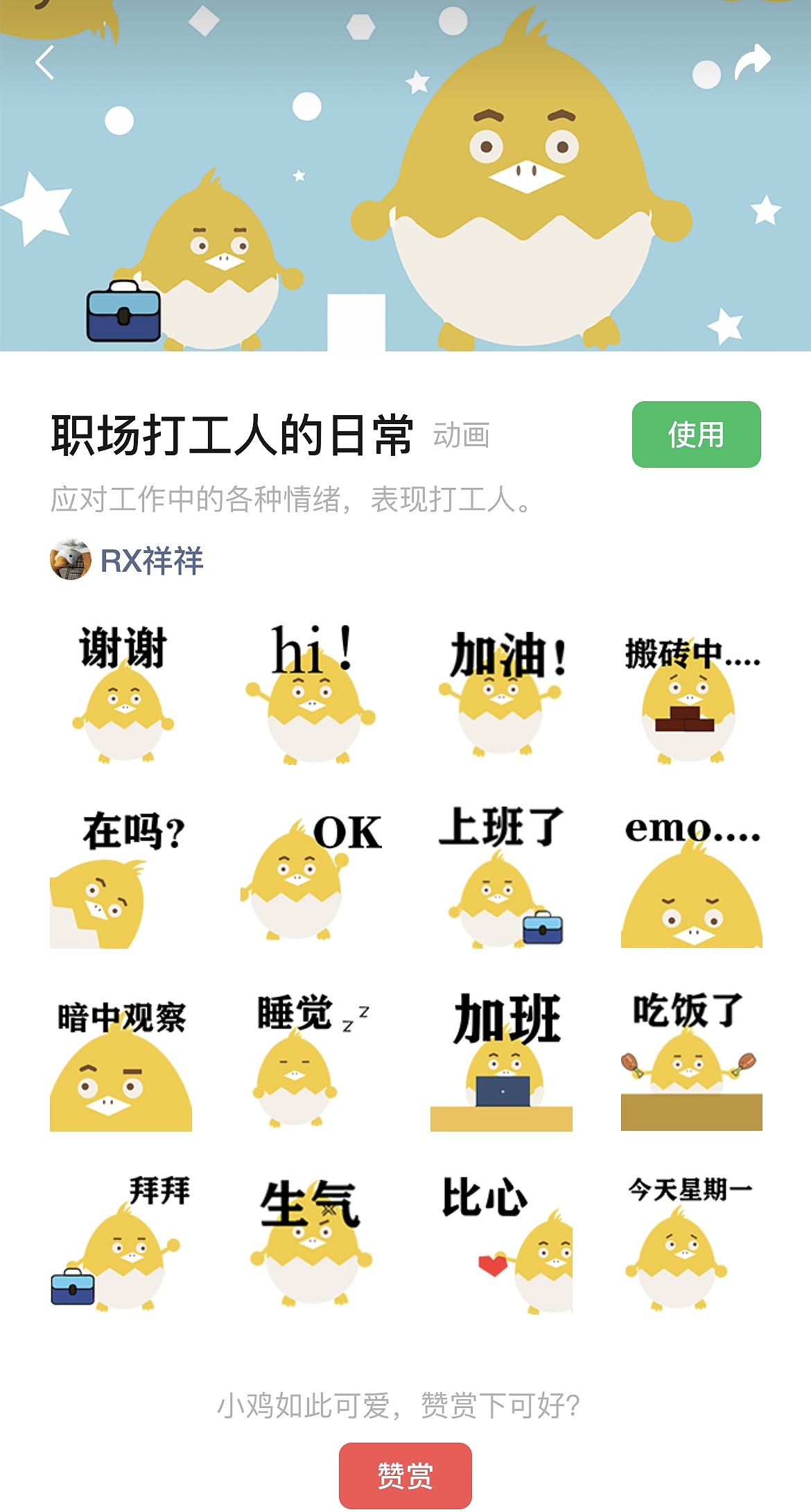Screen dimensions: 811x1512
Task: Select the 在吗? sticker
Action: (121, 877)
